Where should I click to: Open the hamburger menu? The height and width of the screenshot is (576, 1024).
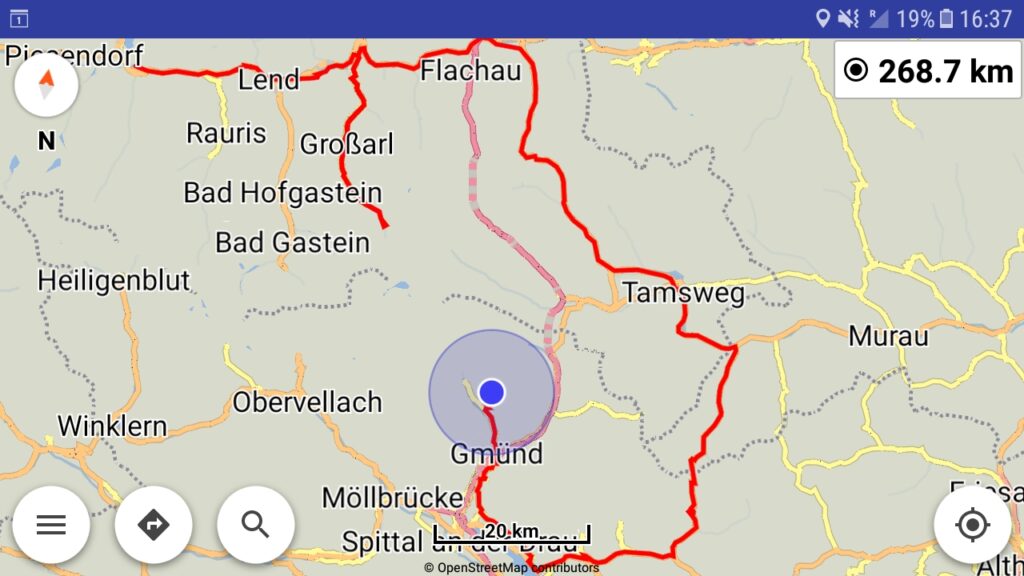51,524
